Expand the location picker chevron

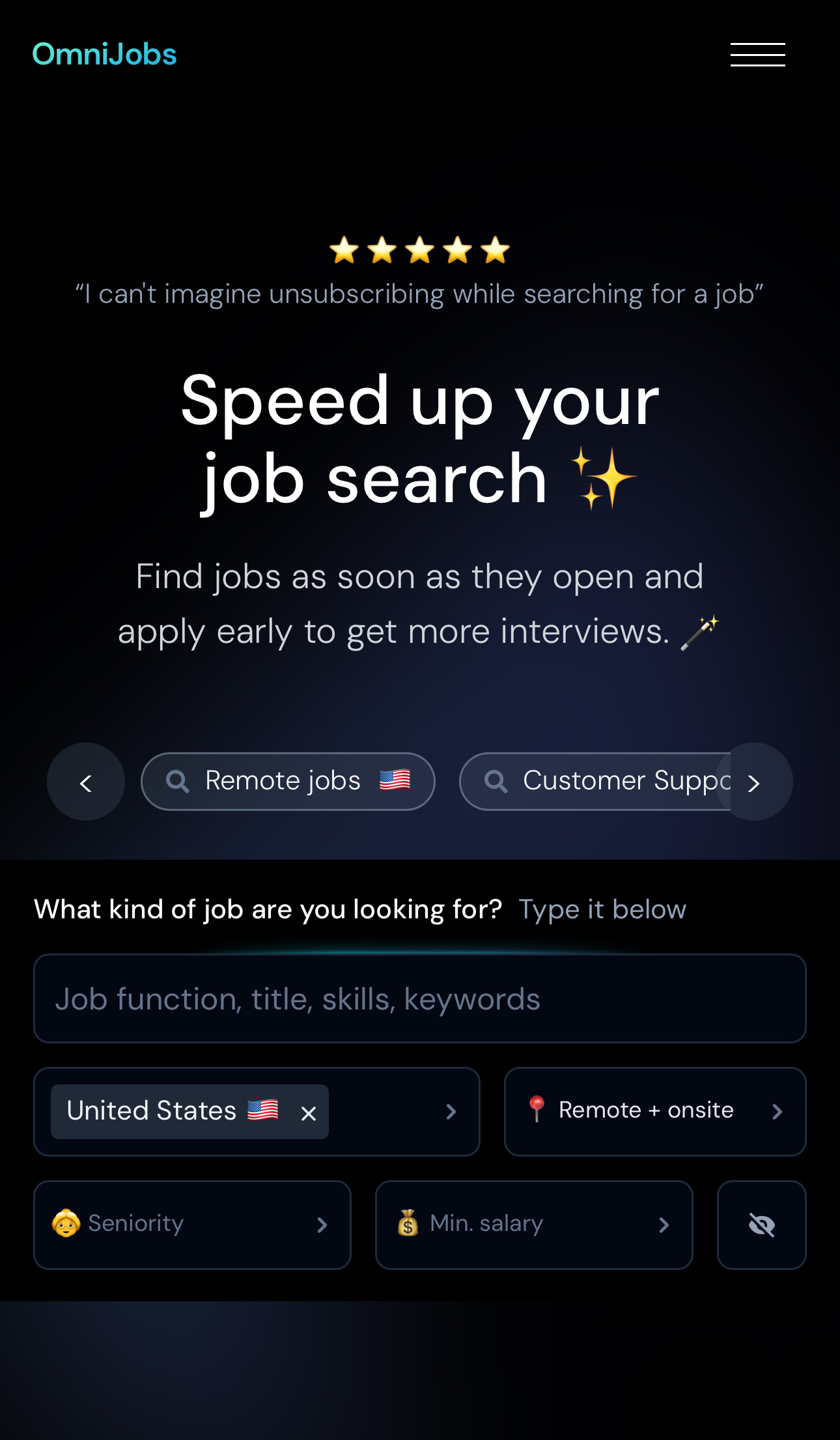(x=451, y=1112)
